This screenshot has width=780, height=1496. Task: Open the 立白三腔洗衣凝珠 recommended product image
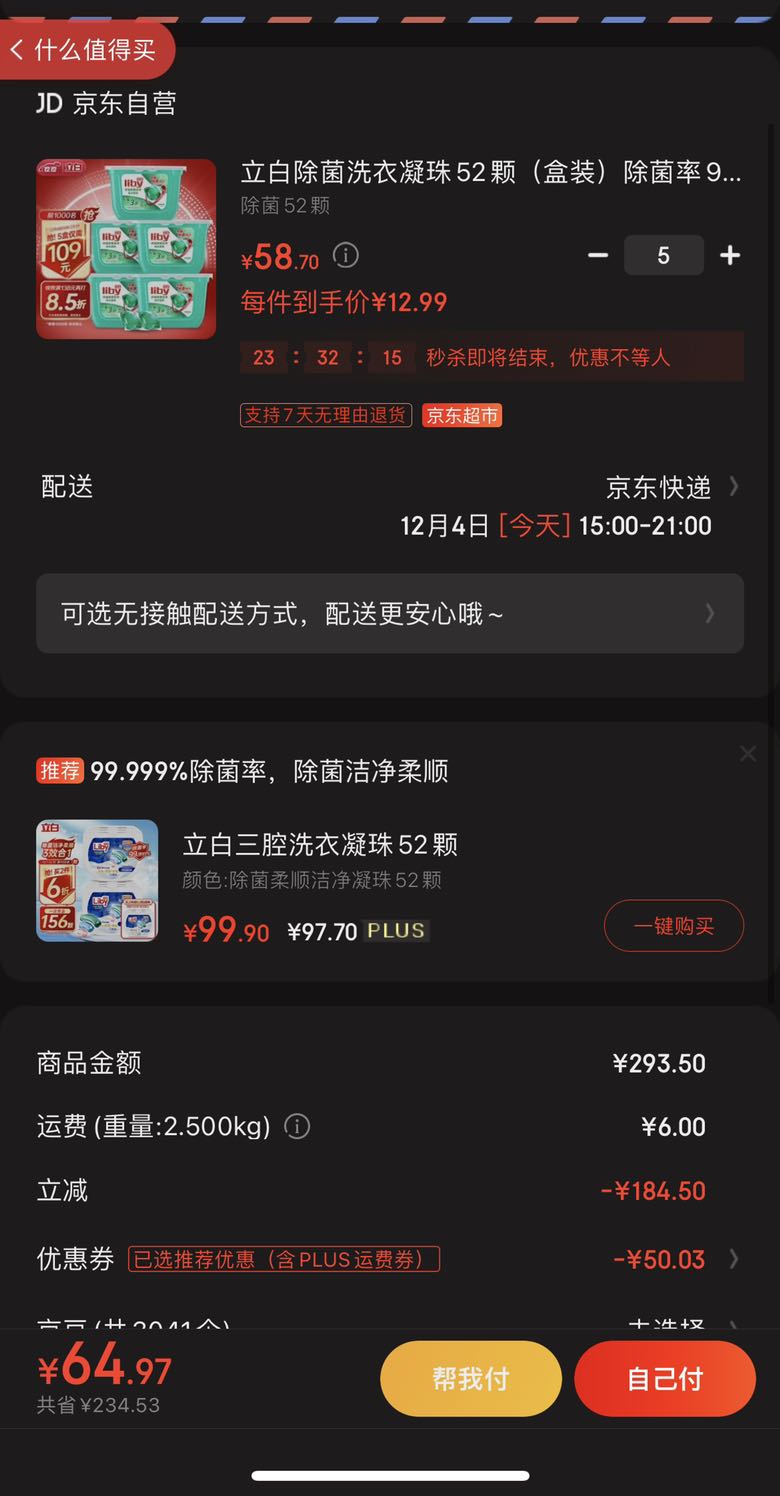coord(97,881)
